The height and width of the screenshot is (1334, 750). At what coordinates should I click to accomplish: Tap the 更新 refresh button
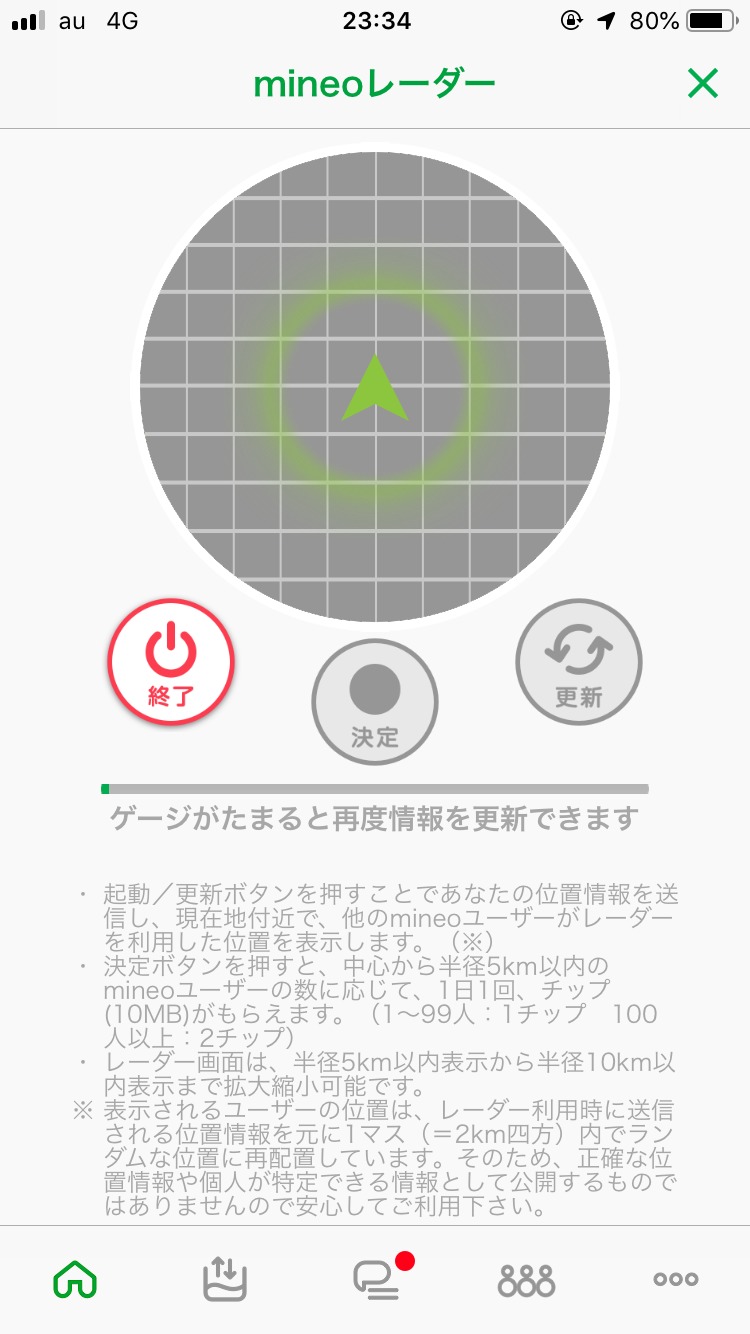579,661
